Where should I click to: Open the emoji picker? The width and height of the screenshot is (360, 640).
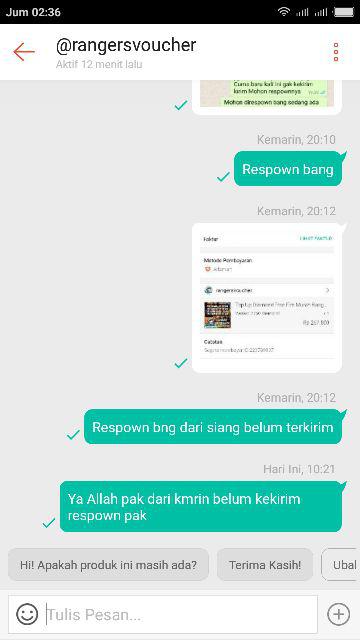(x=27, y=614)
